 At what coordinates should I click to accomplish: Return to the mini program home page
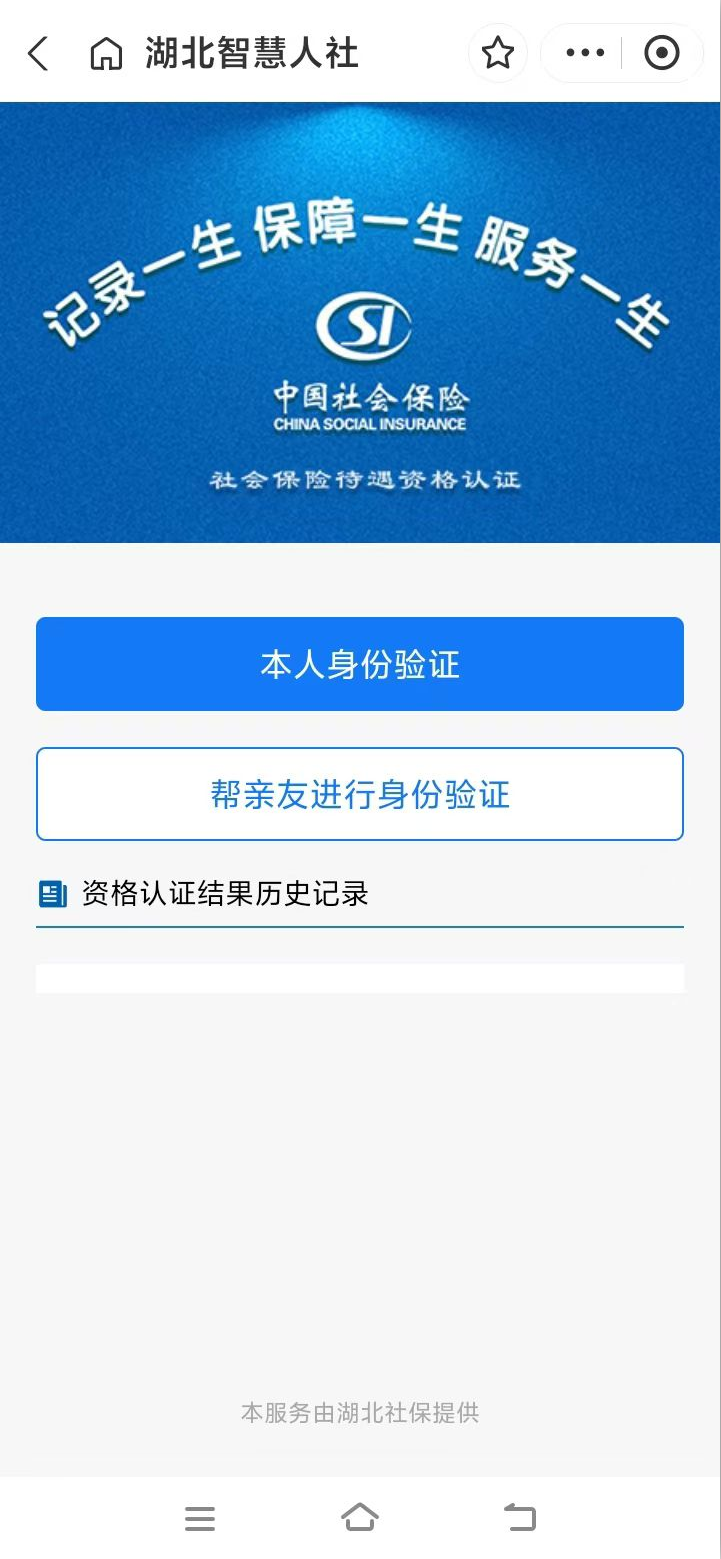pyautogui.click(x=106, y=54)
